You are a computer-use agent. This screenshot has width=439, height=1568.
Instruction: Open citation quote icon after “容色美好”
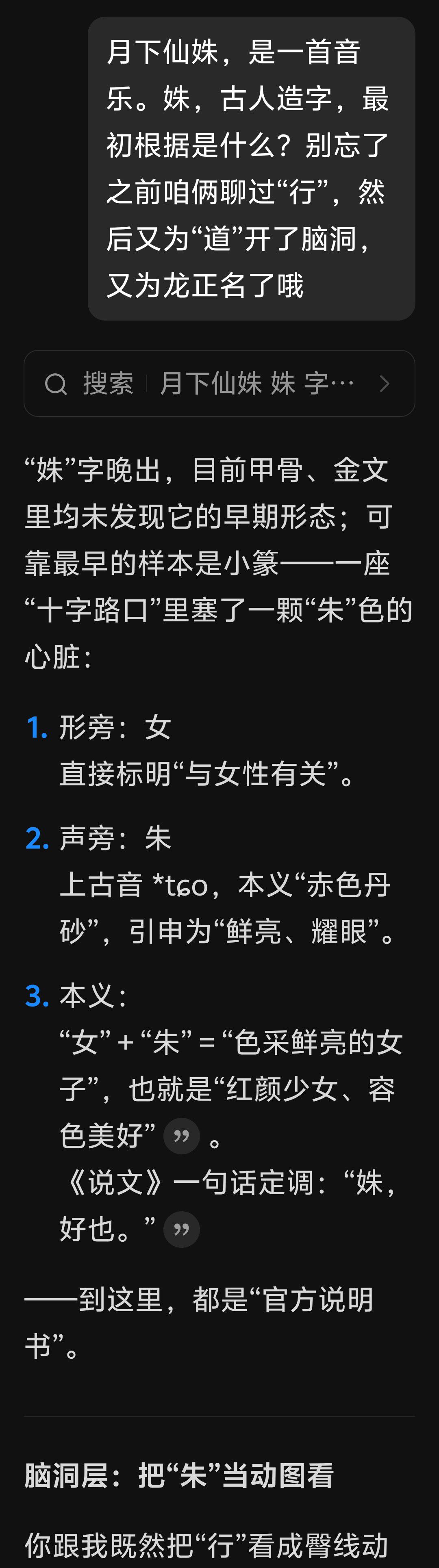point(181,1136)
